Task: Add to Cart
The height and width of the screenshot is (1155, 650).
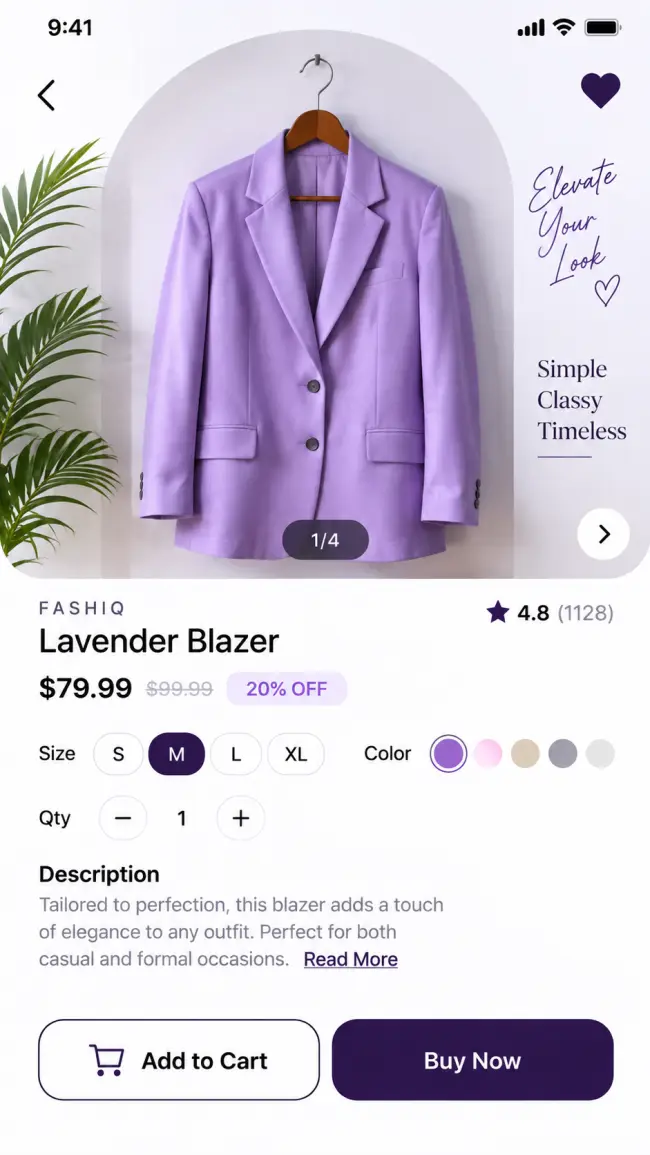Action: pos(179,1060)
